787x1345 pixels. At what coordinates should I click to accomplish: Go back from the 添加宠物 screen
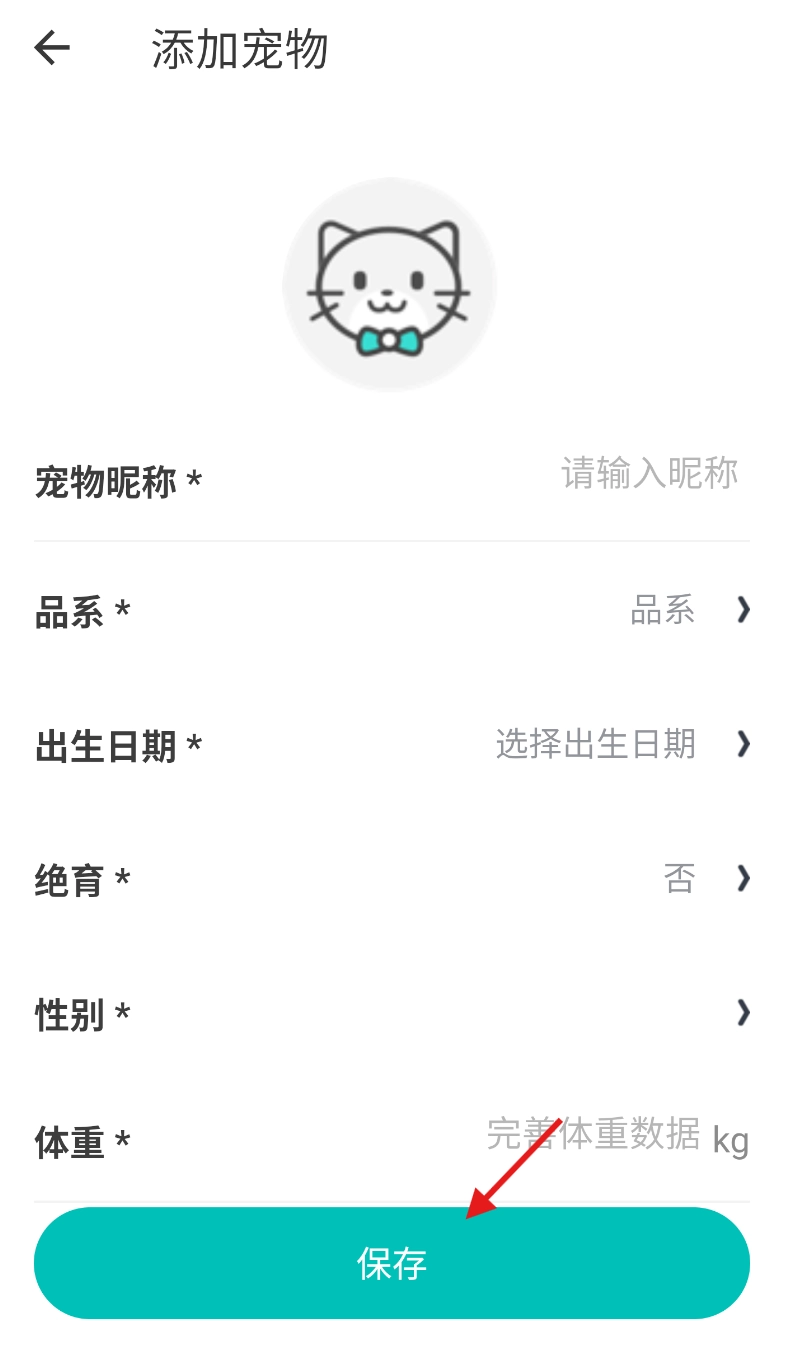tap(52, 48)
